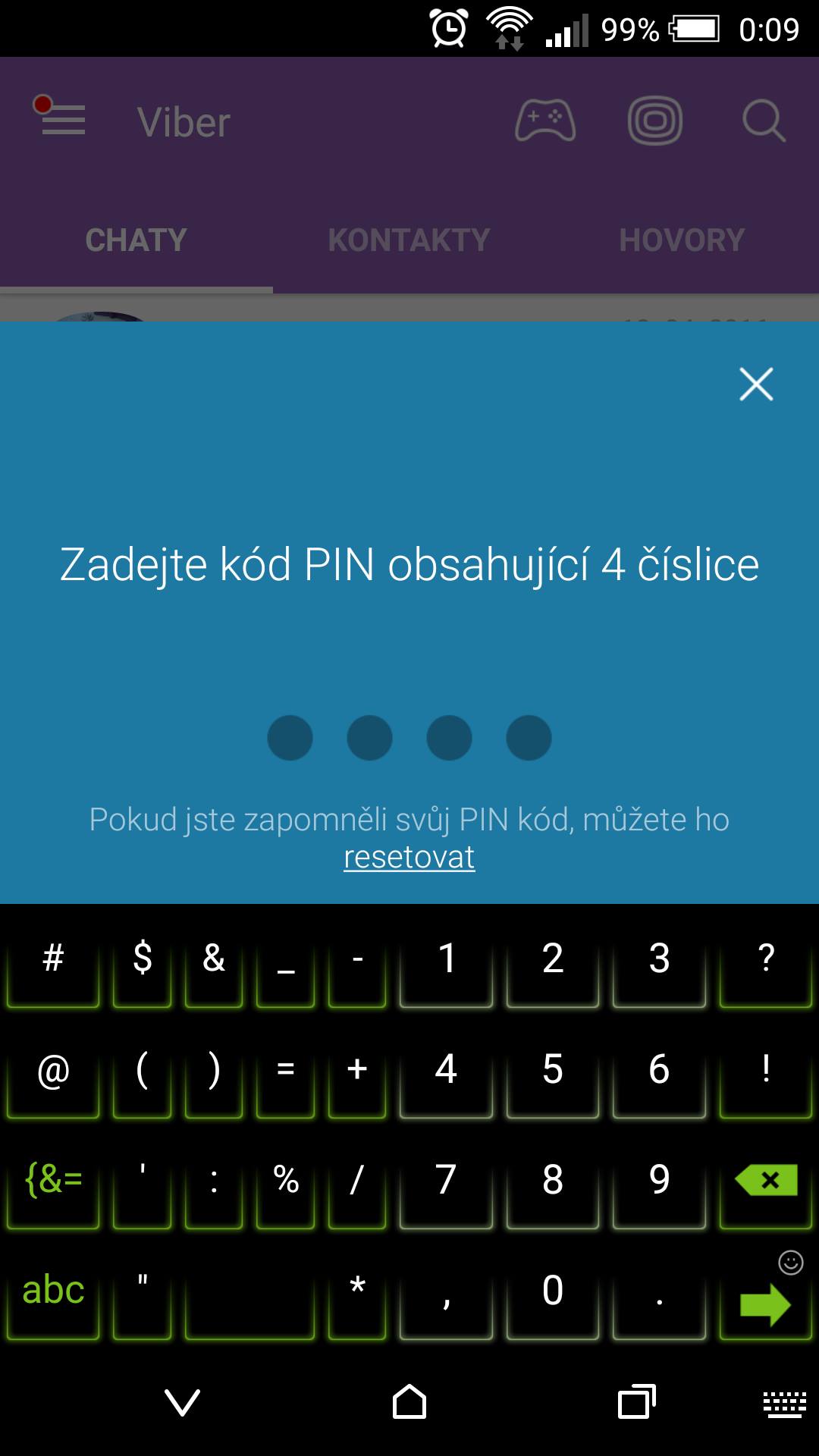Enter digit 5 using the keyboard
The width and height of the screenshot is (819, 1456).
point(553,1069)
